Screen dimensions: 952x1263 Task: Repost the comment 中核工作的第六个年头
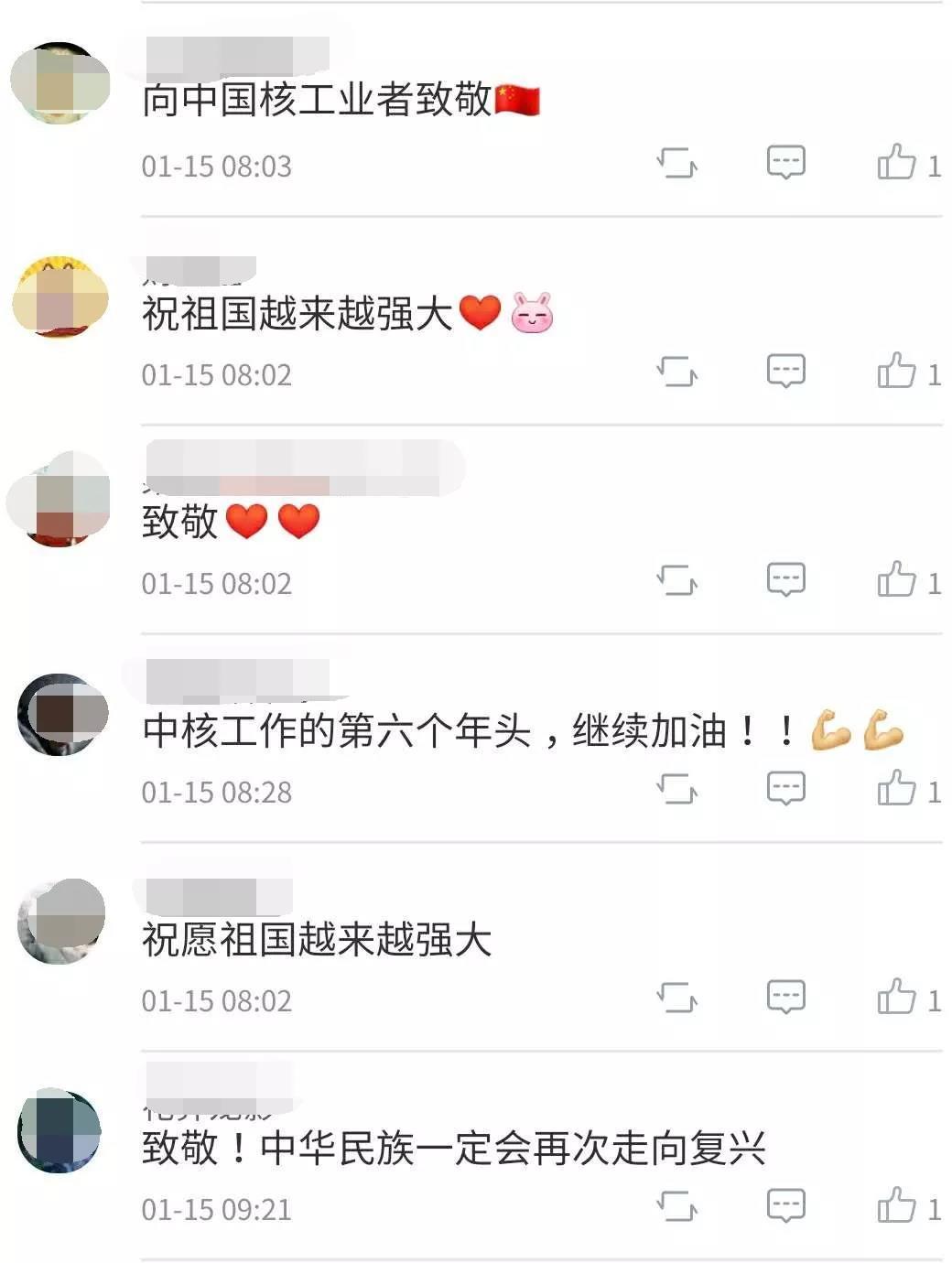pos(677,789)
